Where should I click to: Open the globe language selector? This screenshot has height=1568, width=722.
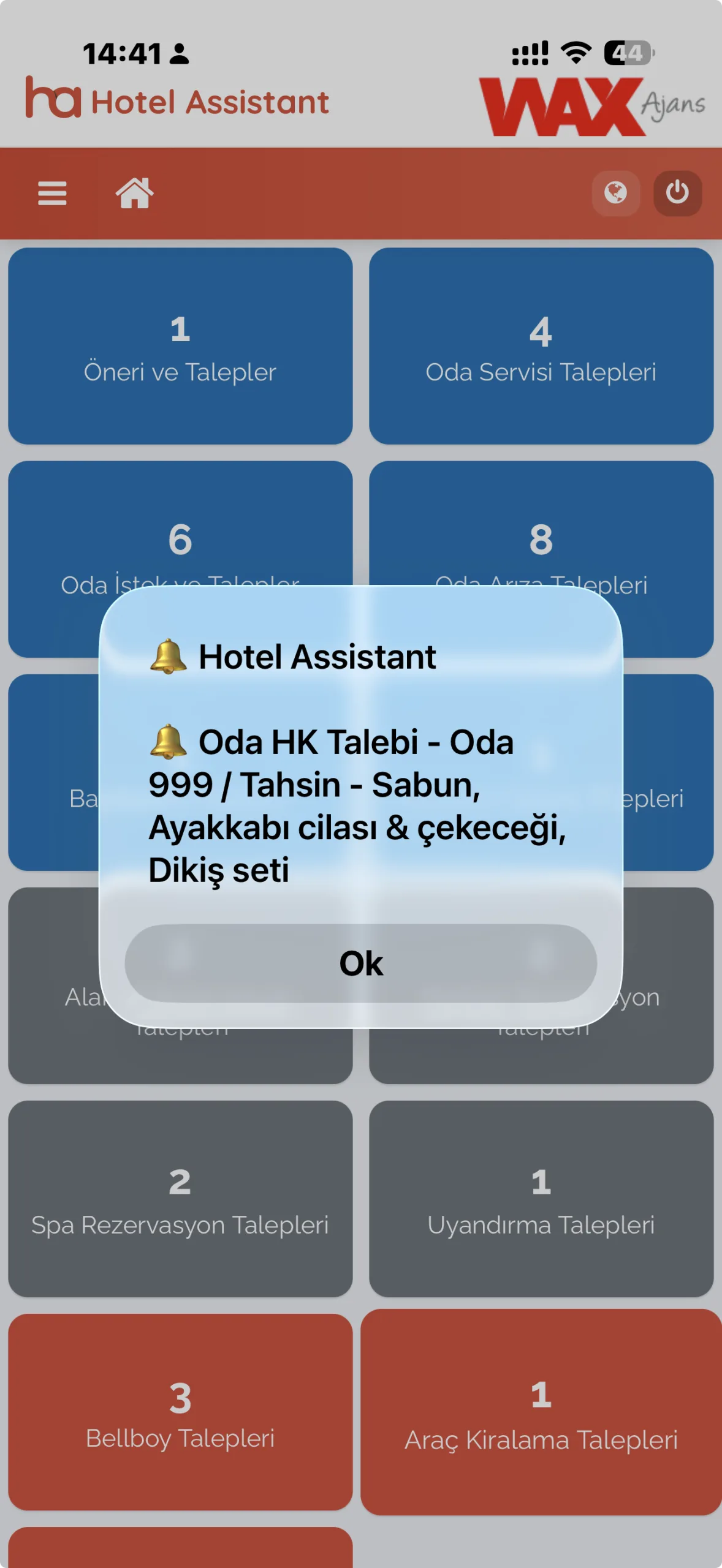pos(615,193)
